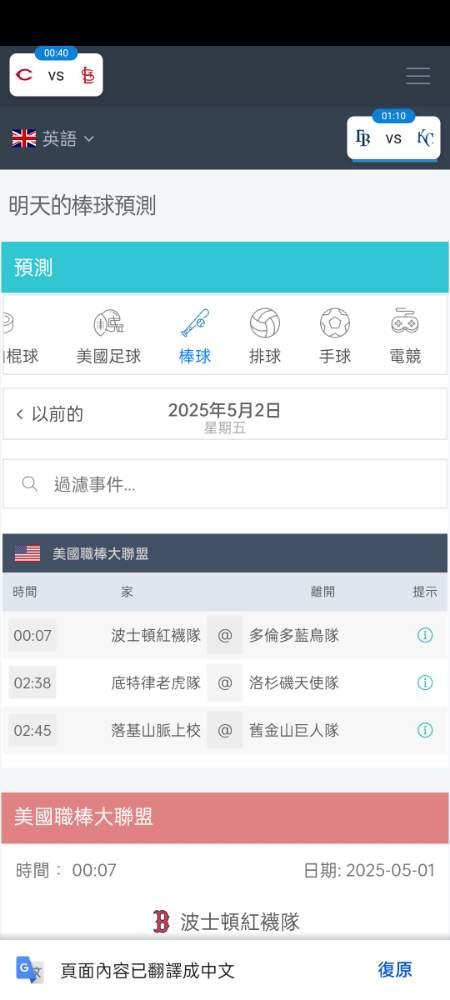
Task: Show tip info for the 00:07 game
Action: tap(425, 635)
